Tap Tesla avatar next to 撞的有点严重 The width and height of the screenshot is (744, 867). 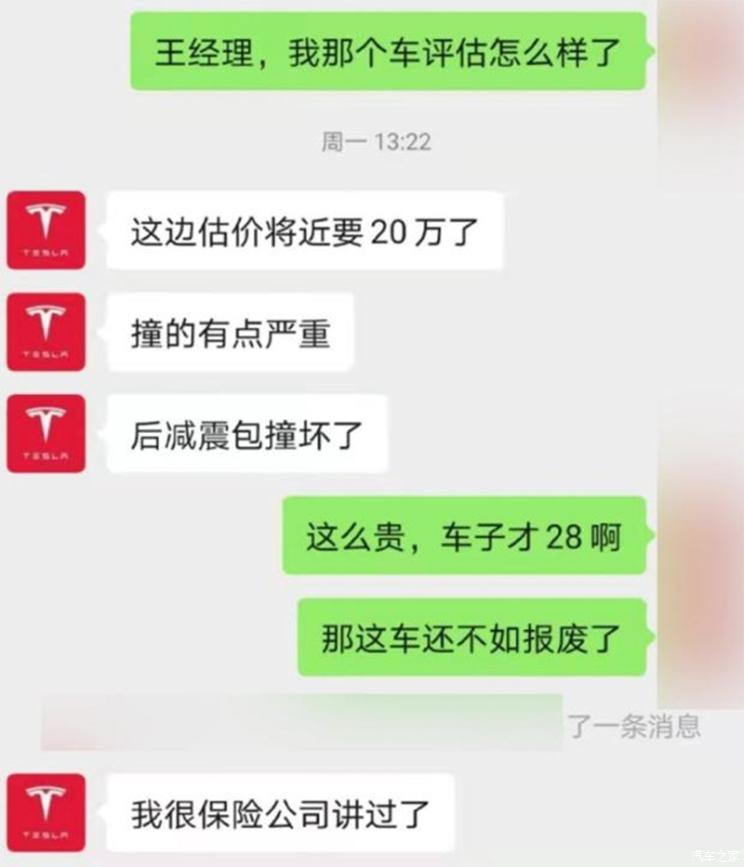[x=46, y=332]
